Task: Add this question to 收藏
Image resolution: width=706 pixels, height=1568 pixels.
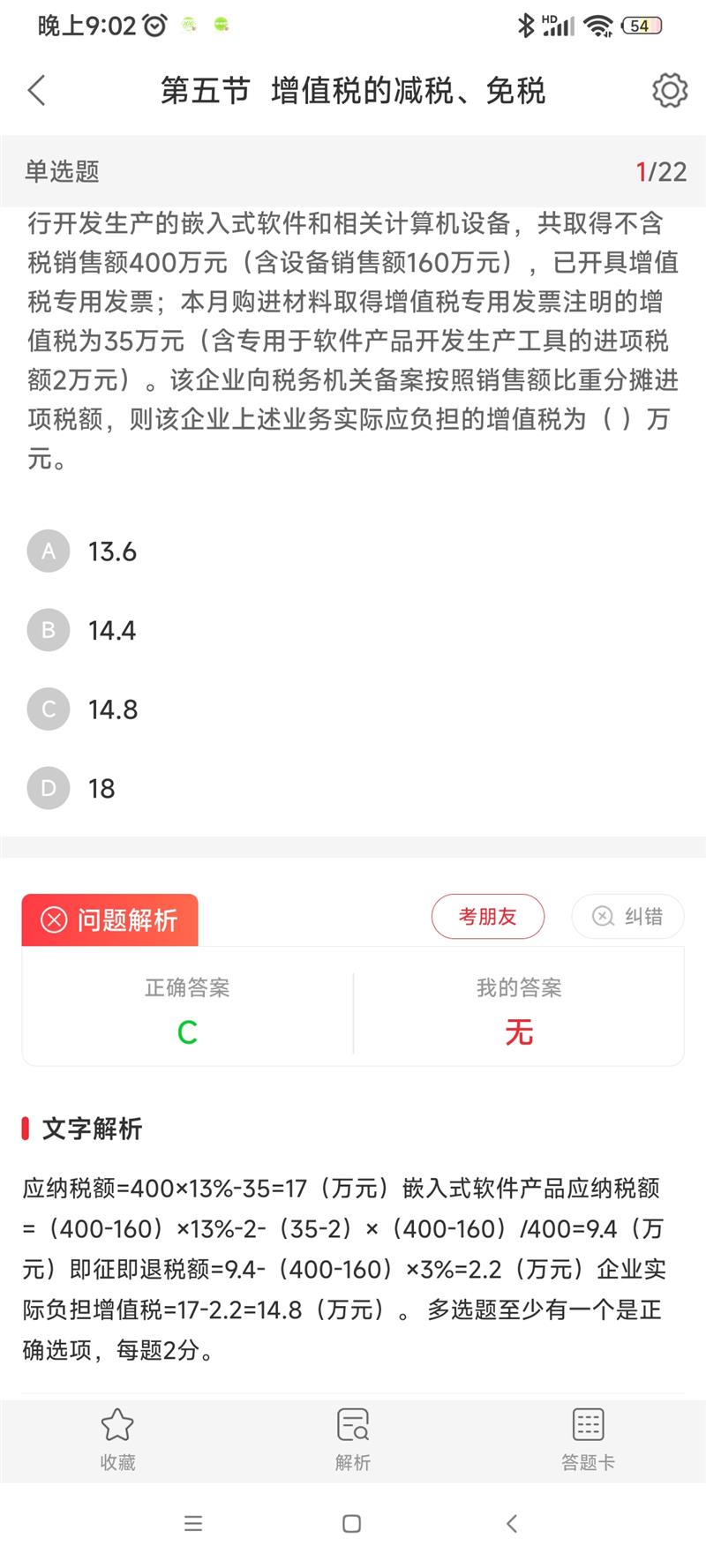Action: point(117,1440)
